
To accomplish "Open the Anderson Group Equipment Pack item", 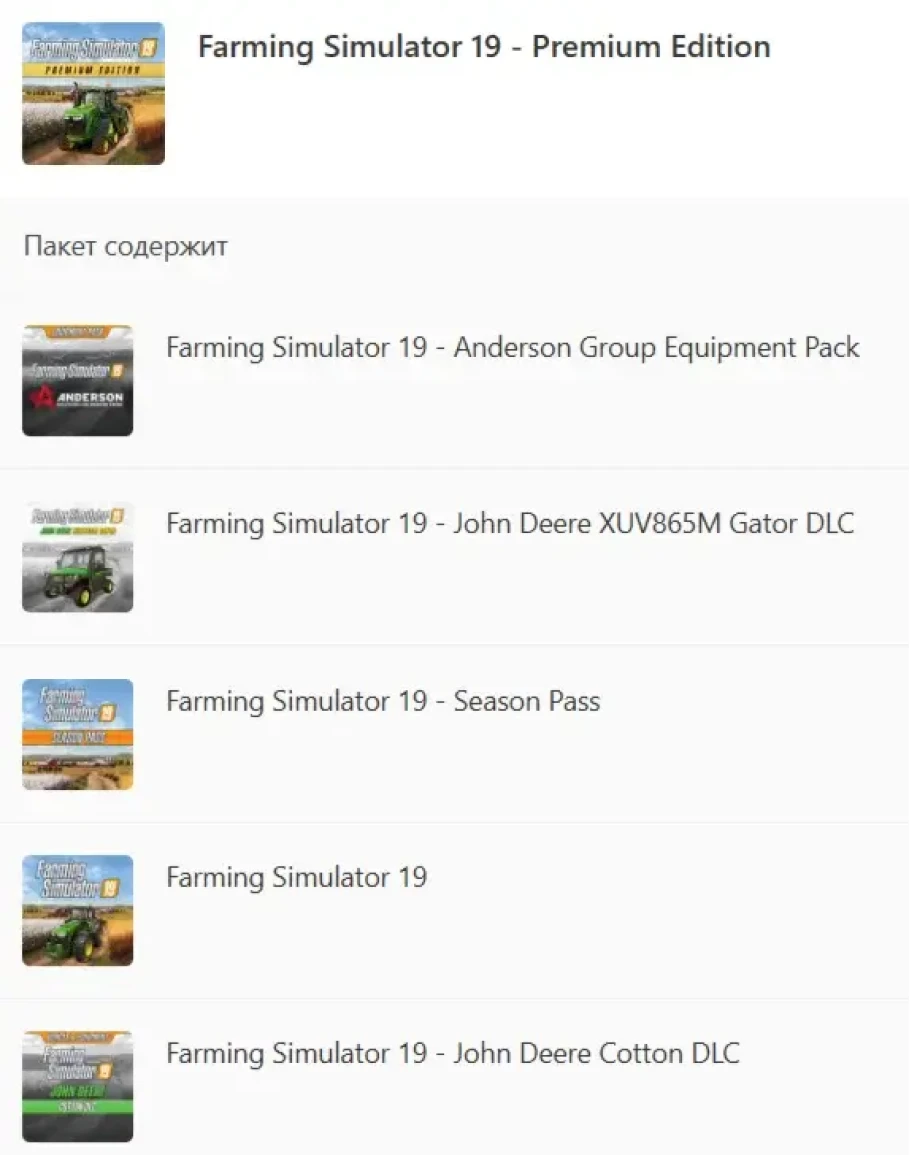I will [x=512, y=348].
